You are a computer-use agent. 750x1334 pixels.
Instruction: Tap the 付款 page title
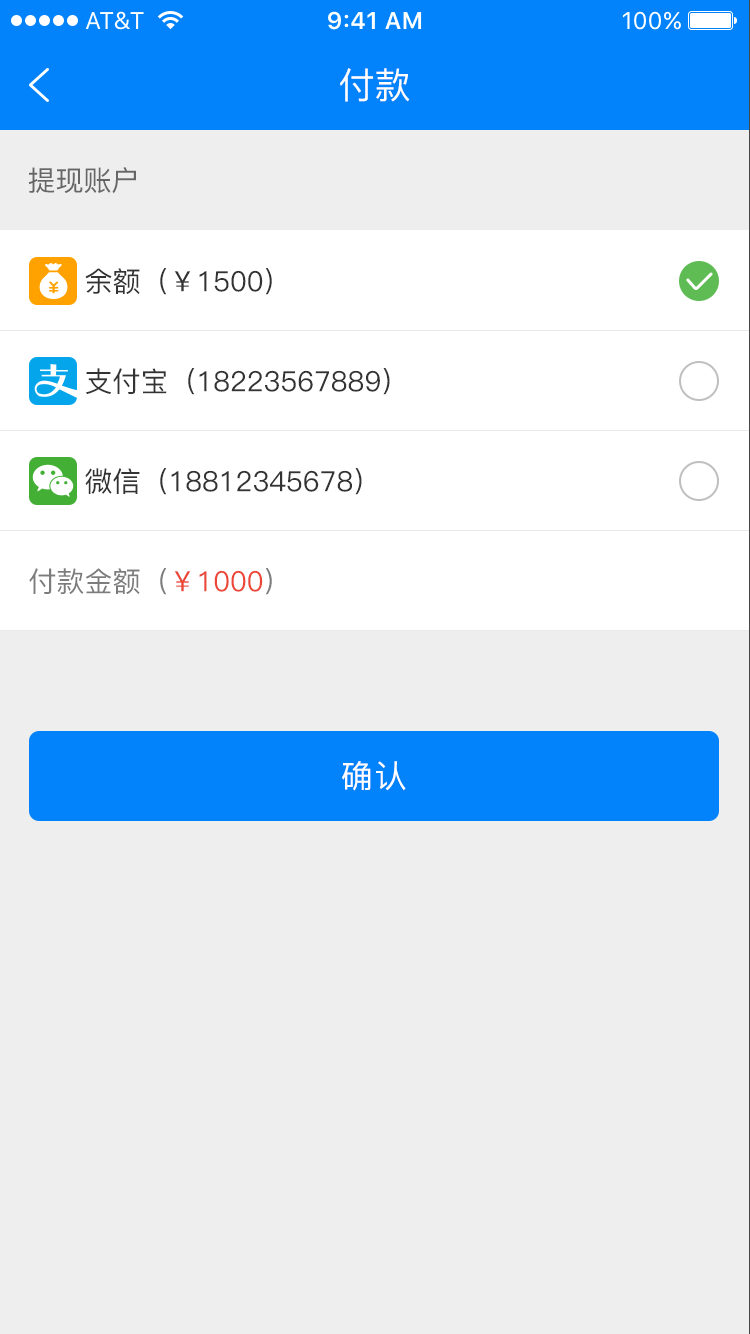tap(374, 85)
